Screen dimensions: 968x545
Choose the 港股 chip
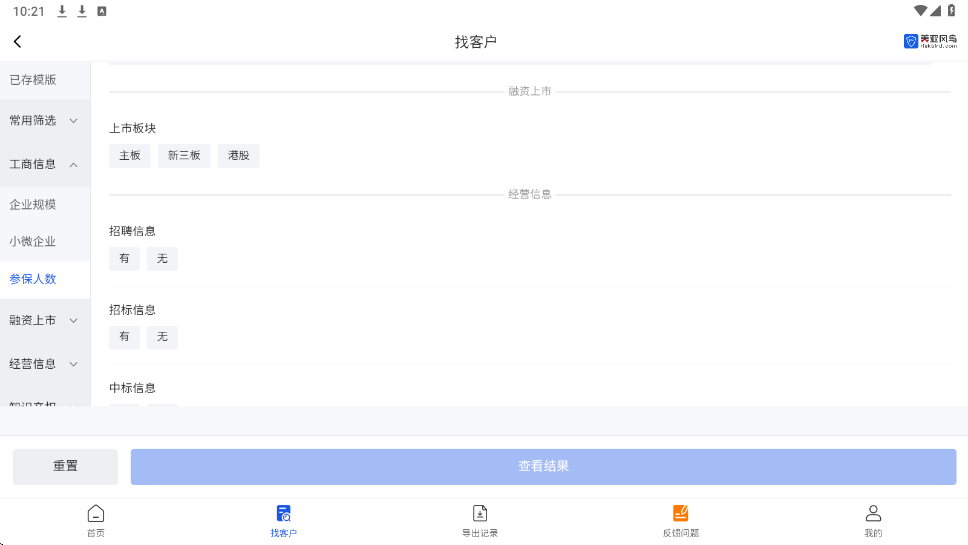click(x=238, y=156)
